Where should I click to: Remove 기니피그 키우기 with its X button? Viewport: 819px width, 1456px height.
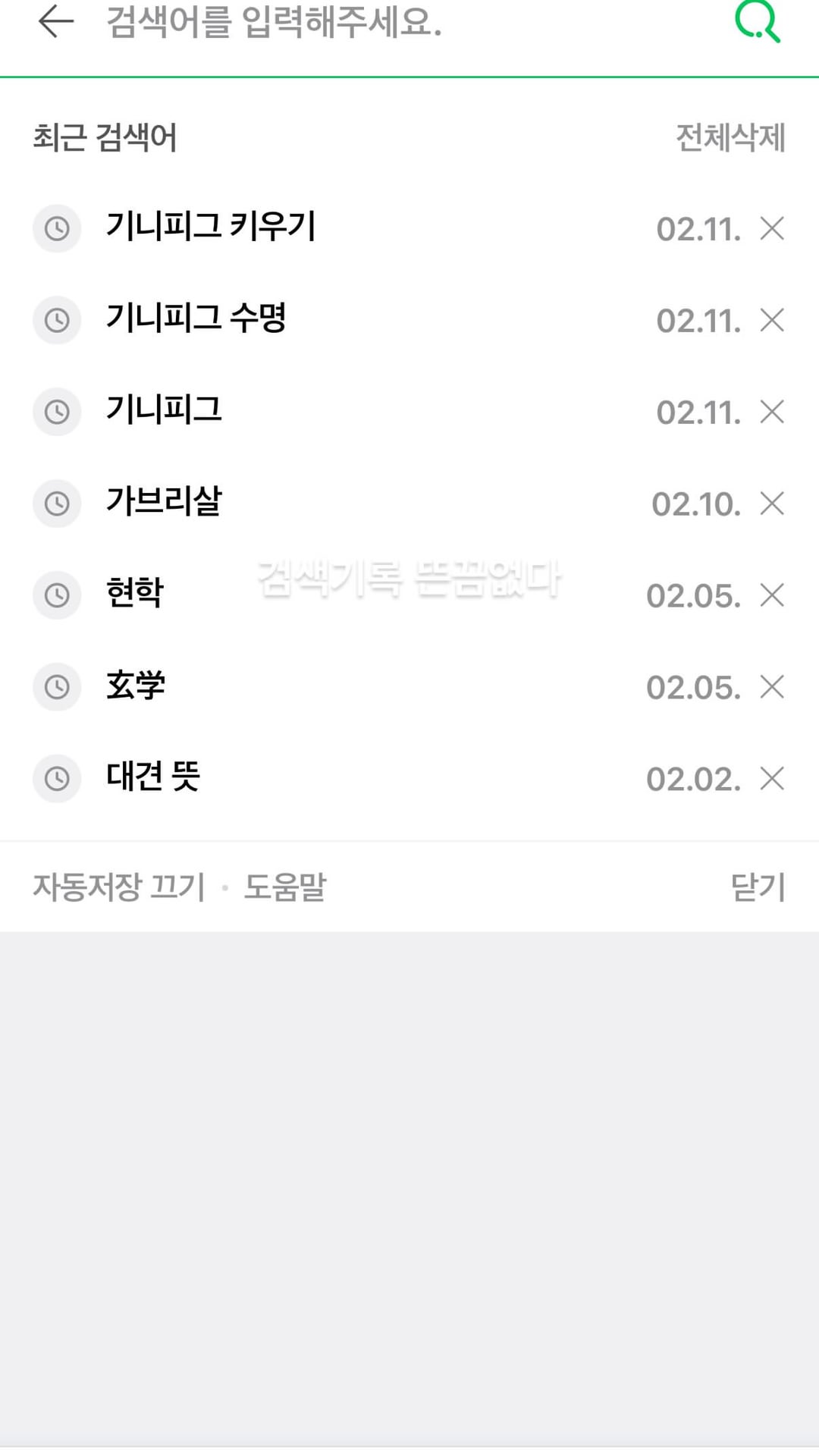773,229
